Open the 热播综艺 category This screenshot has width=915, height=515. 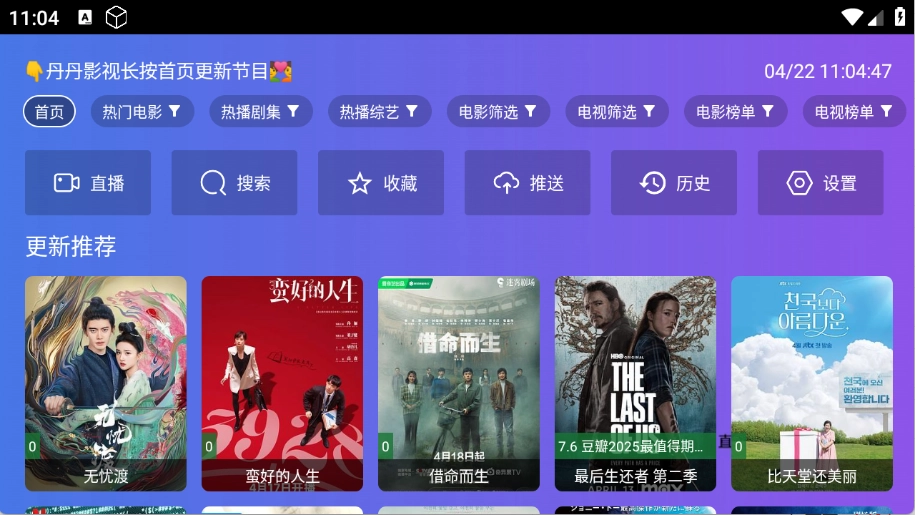[x=379, y=111]
